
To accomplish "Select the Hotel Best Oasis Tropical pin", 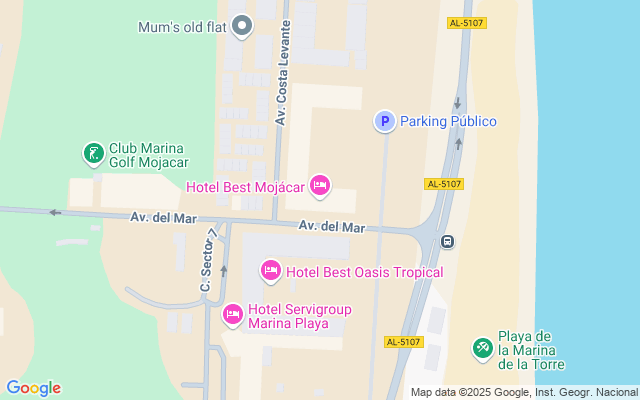I will 270,271.
